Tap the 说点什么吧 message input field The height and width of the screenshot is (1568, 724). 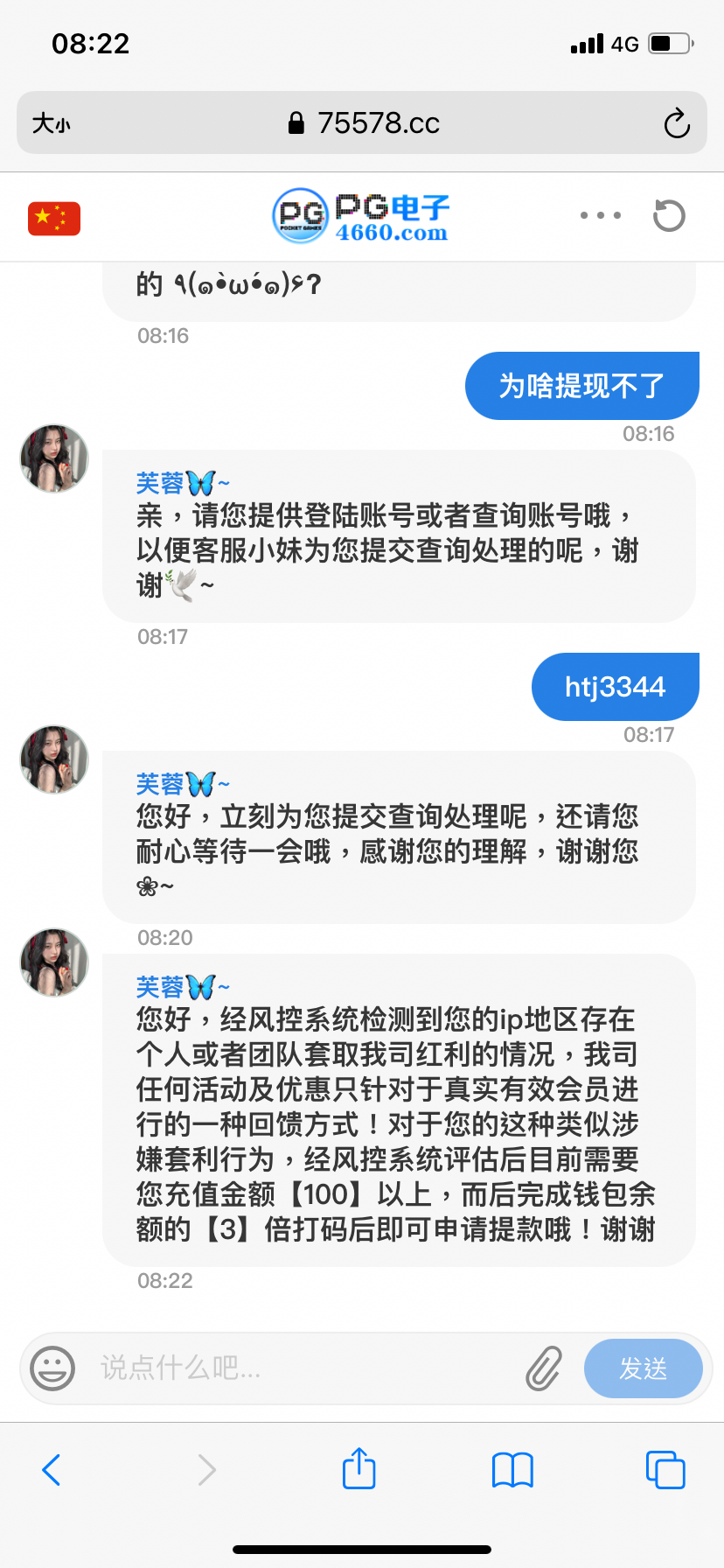pos(262,1368)
